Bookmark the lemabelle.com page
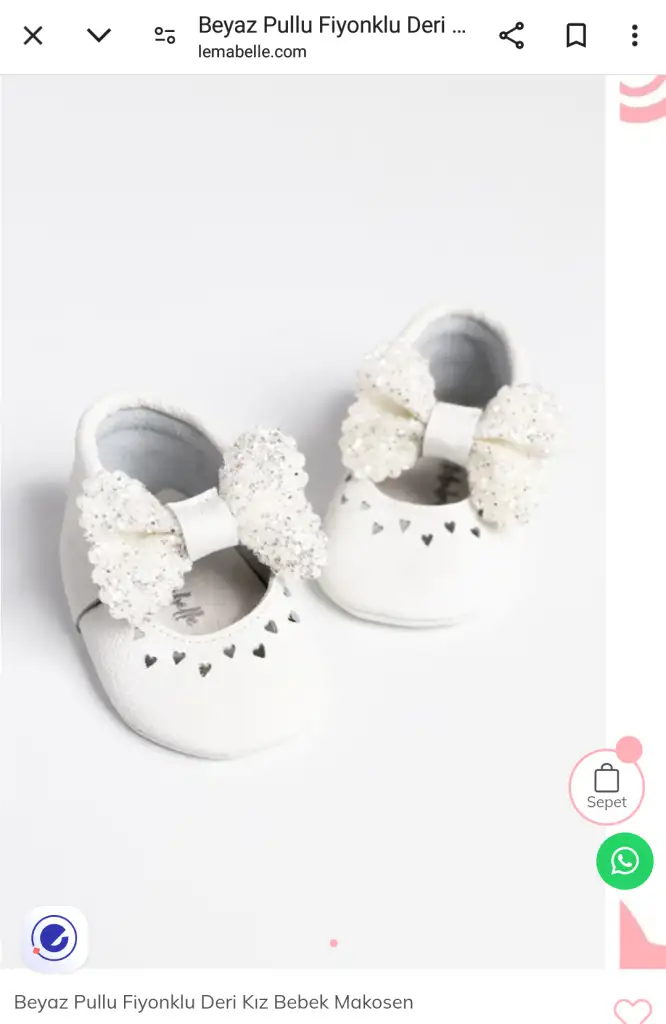666x1024 pixels. click(576, 36)
